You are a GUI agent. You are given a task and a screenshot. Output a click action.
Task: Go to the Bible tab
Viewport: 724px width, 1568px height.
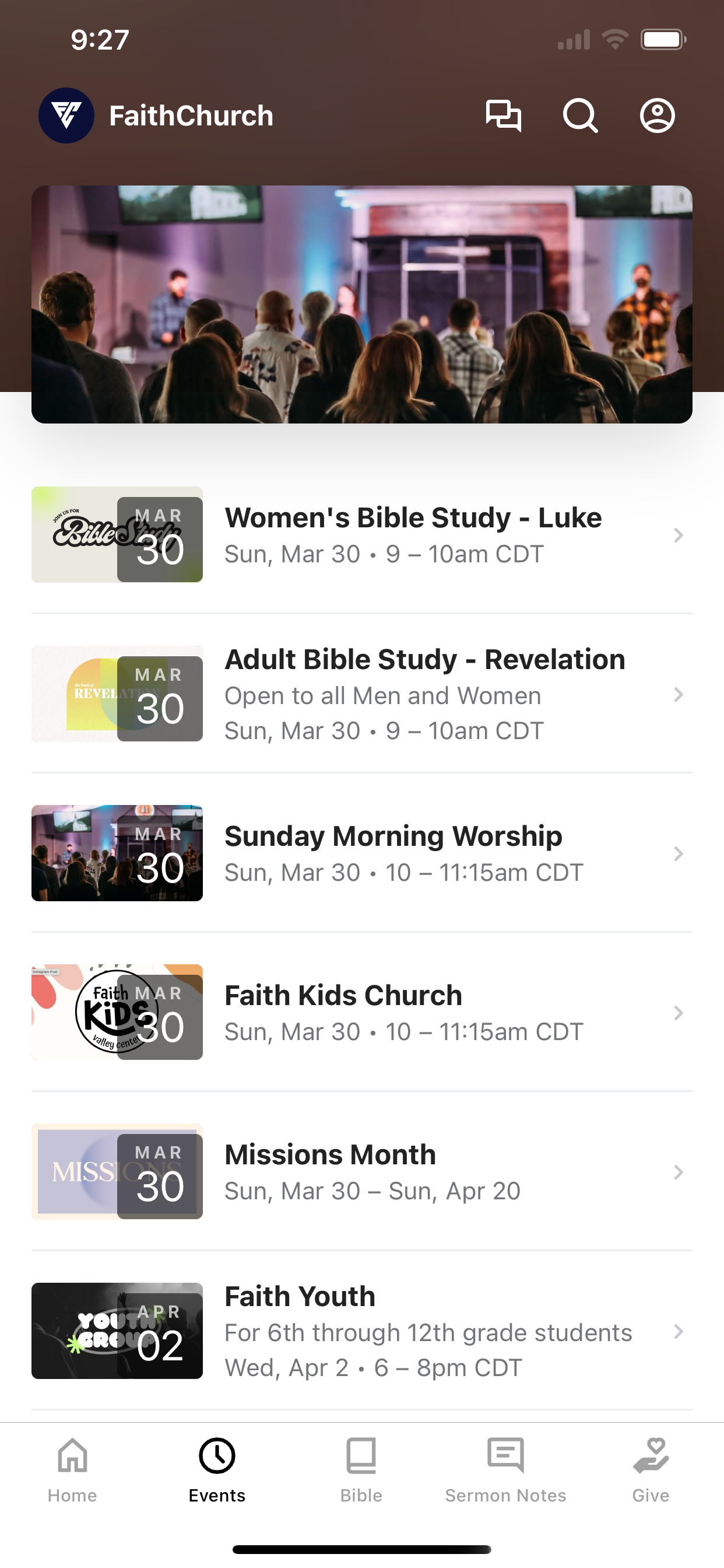tap(361, 1470)
